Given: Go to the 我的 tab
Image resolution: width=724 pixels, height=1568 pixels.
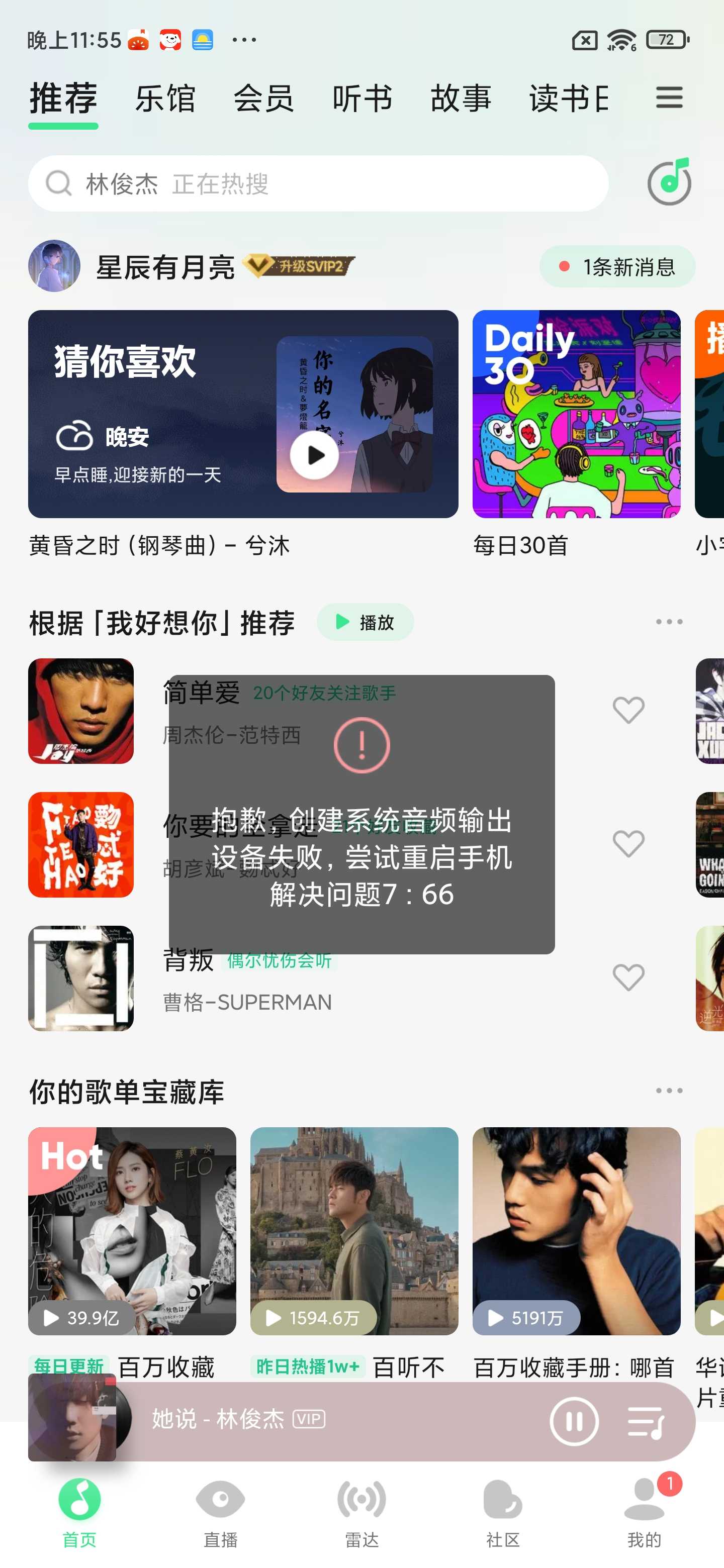Looking at the screenshot, I should tap(644, 1512).
